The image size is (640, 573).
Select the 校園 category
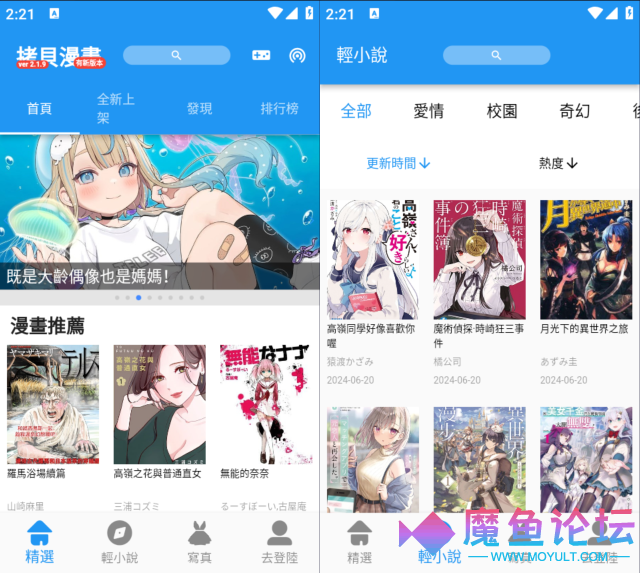pos(502,111)
